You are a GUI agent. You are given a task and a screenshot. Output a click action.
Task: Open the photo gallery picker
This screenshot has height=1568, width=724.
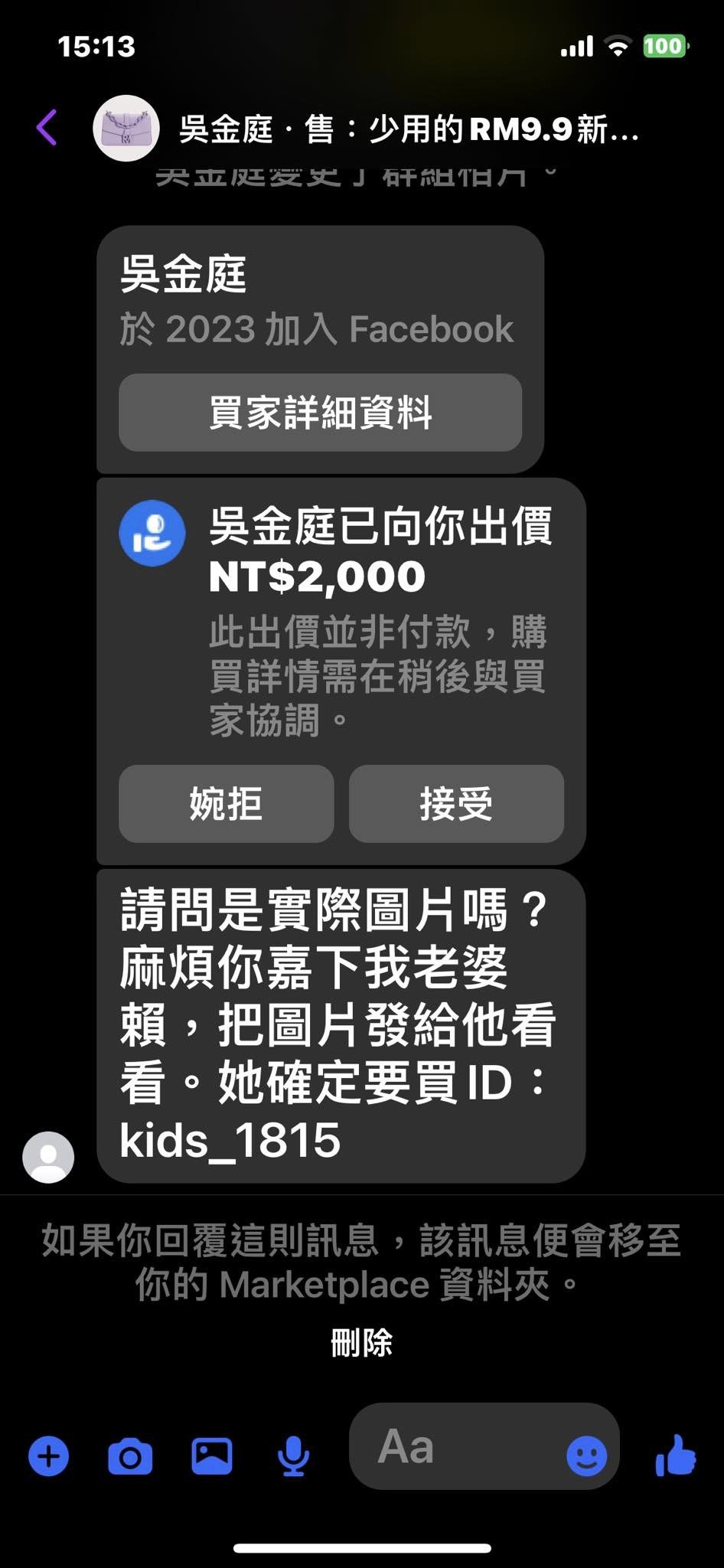[212, 1455]
